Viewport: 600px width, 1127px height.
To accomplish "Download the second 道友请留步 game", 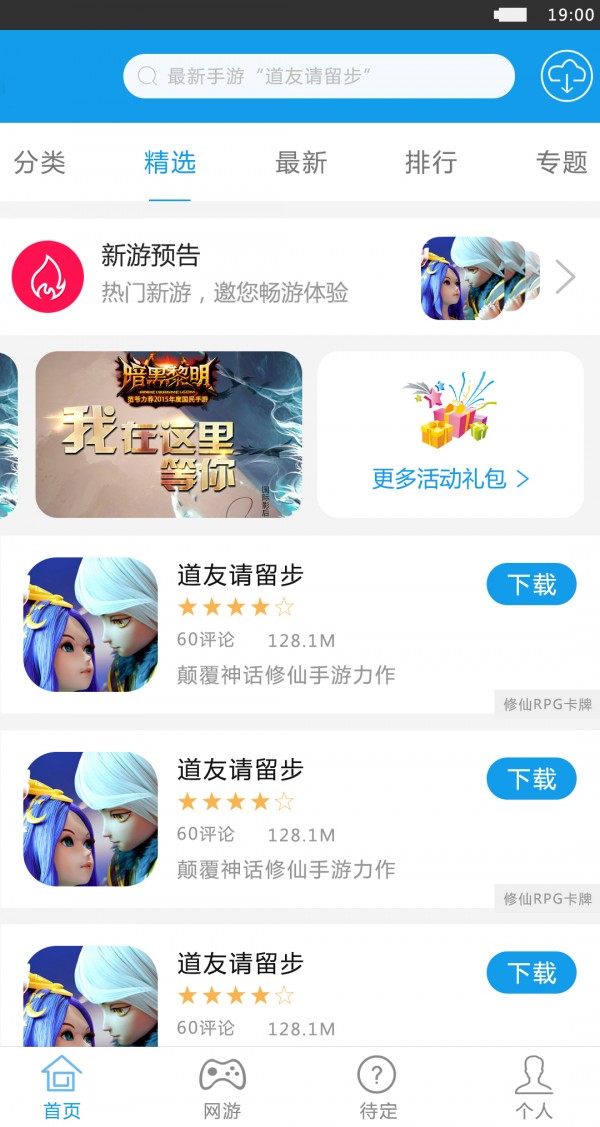I will (x=531, y=778).
